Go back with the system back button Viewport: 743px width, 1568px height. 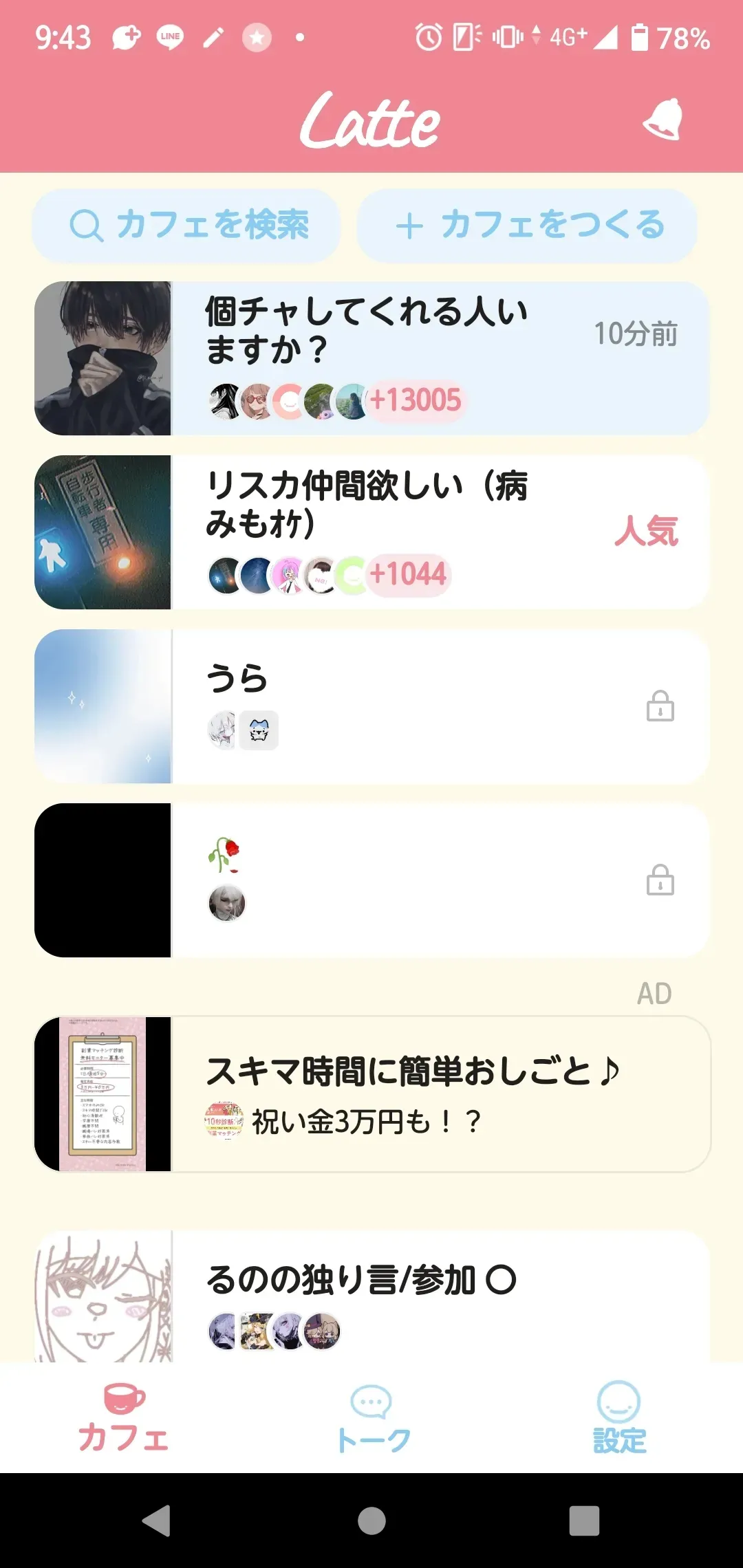(x=157, y=1521)
